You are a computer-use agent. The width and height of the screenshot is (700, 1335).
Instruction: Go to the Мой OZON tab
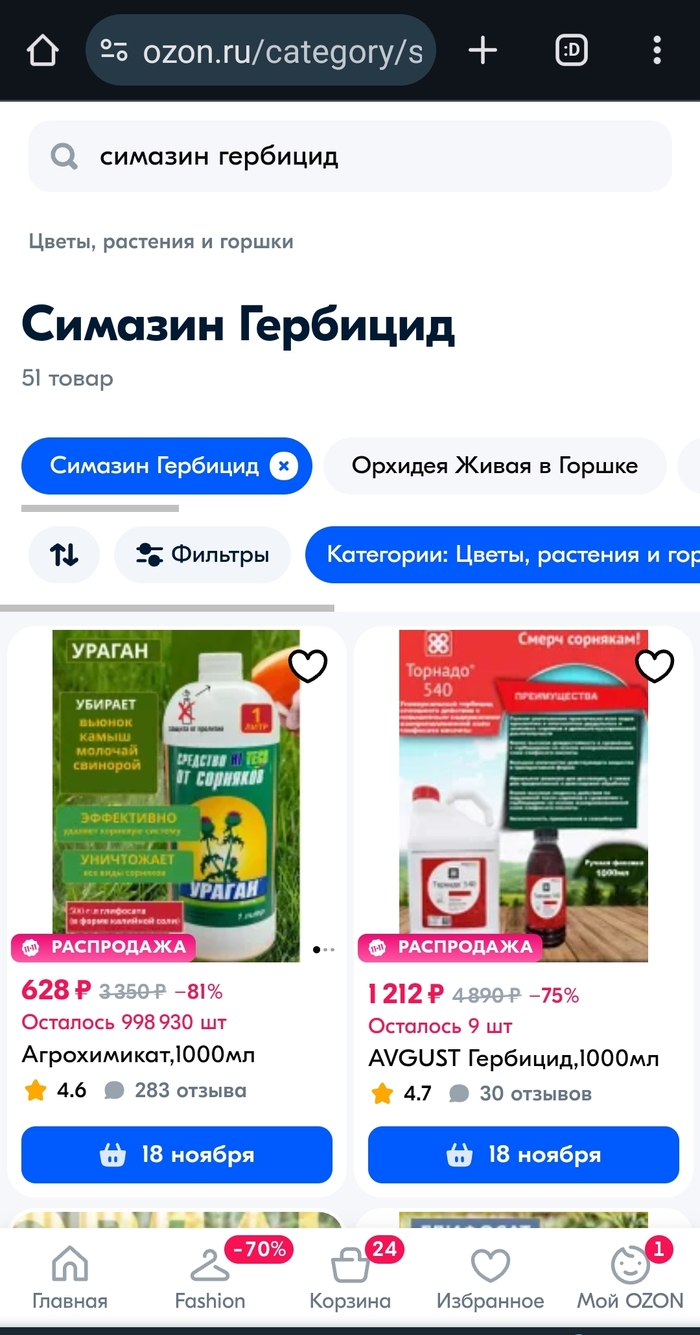pyautogui.click(x=630, y=1280)
